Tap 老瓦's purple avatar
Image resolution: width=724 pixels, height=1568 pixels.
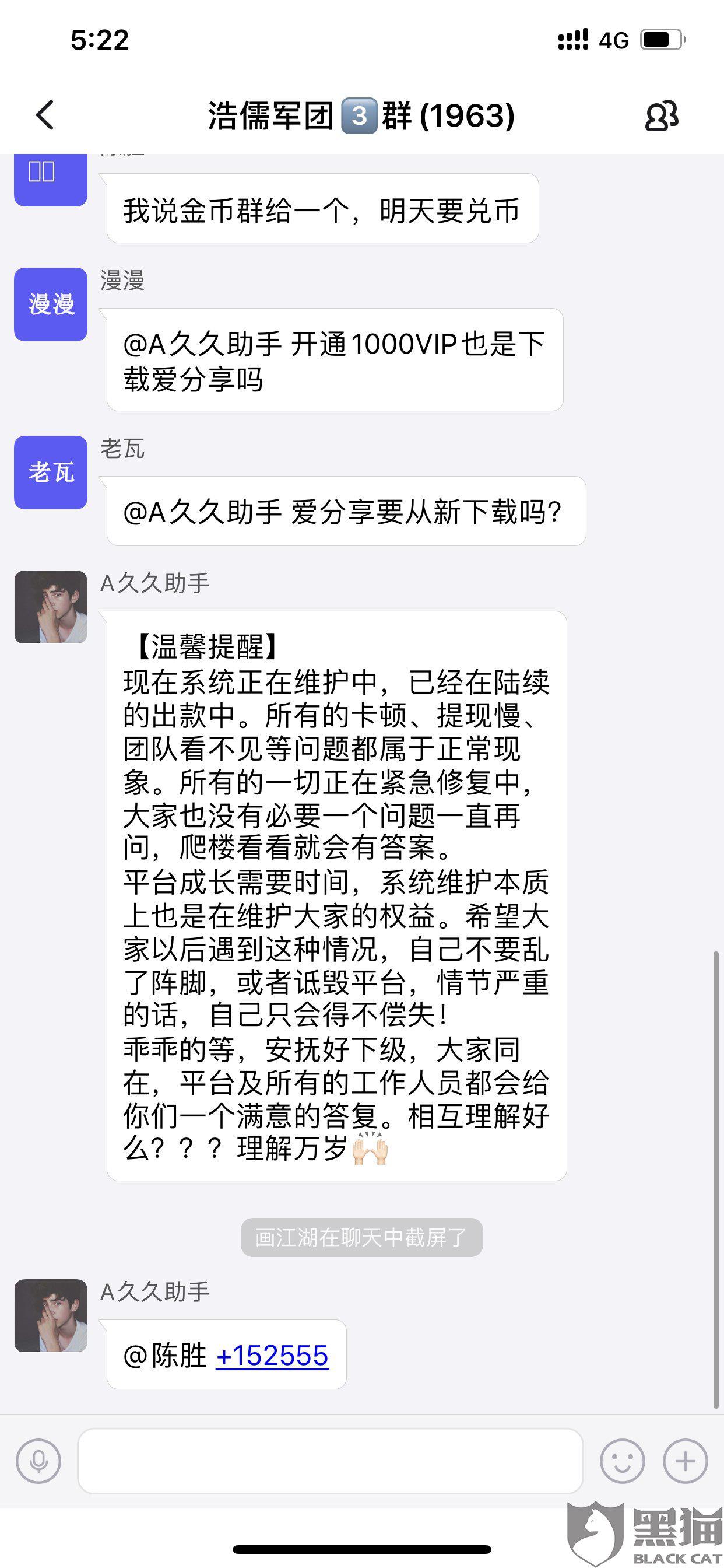pos(51,472)
